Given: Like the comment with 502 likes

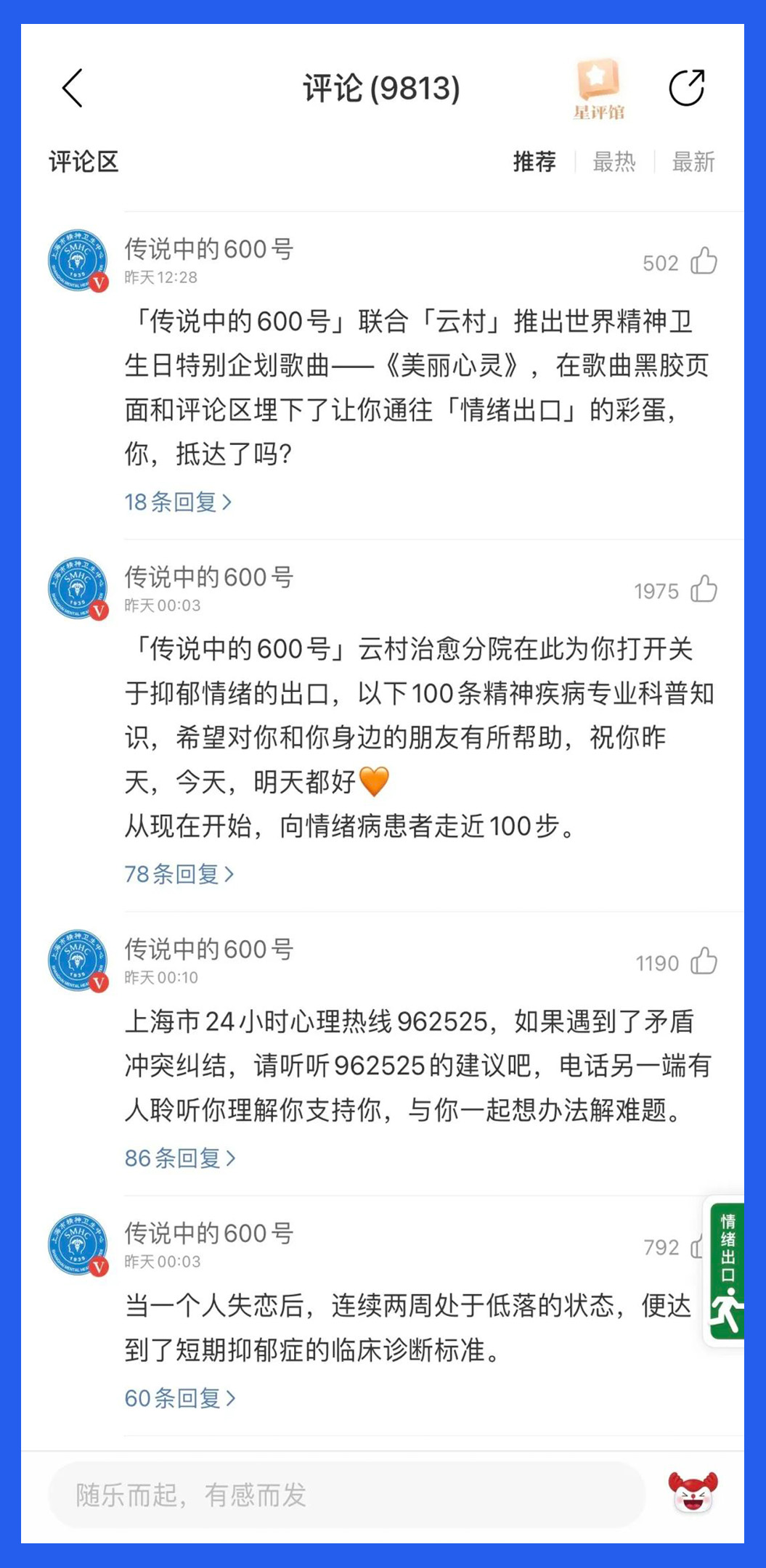Looking at the screenshot, I should pyautogui.click(x=704, y=261).
